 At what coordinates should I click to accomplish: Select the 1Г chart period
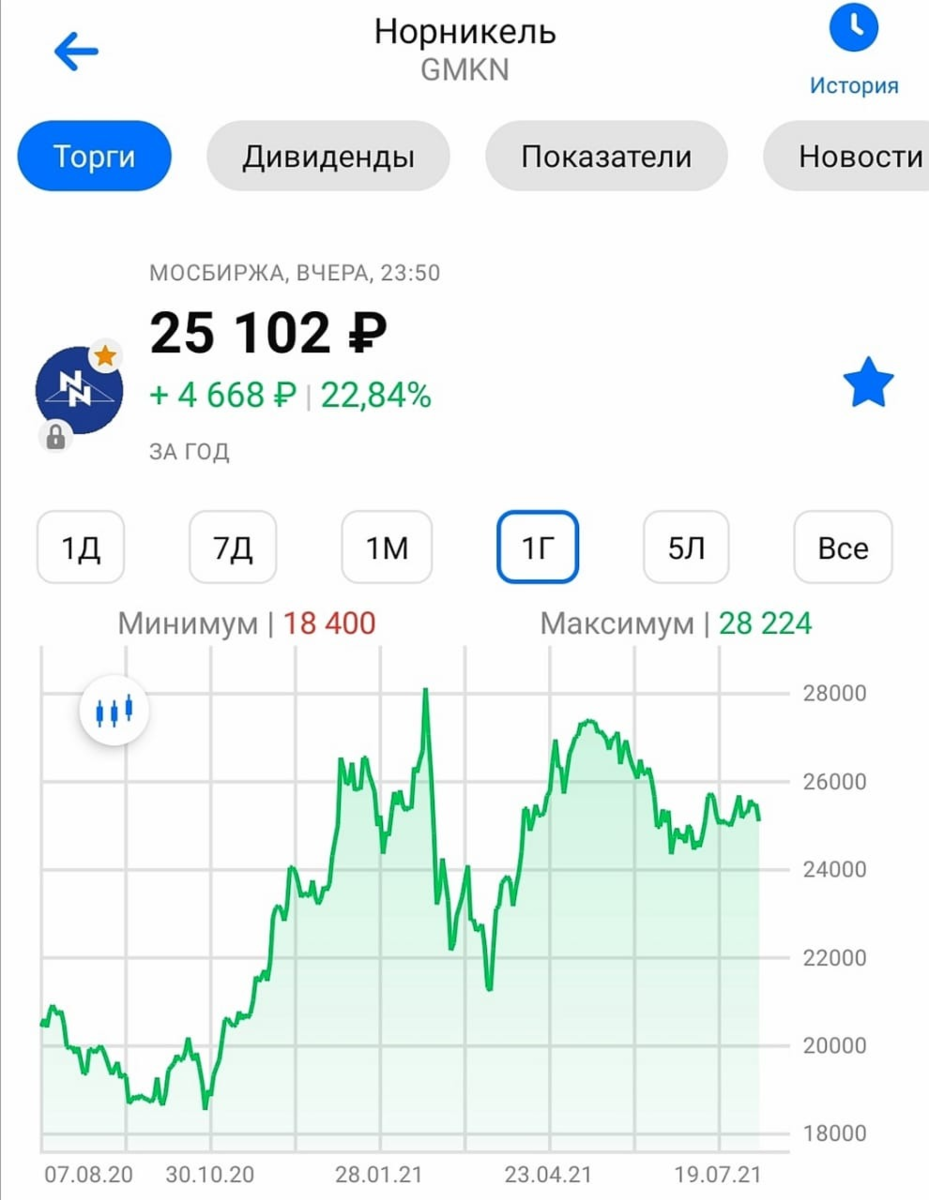click(538, 547)
